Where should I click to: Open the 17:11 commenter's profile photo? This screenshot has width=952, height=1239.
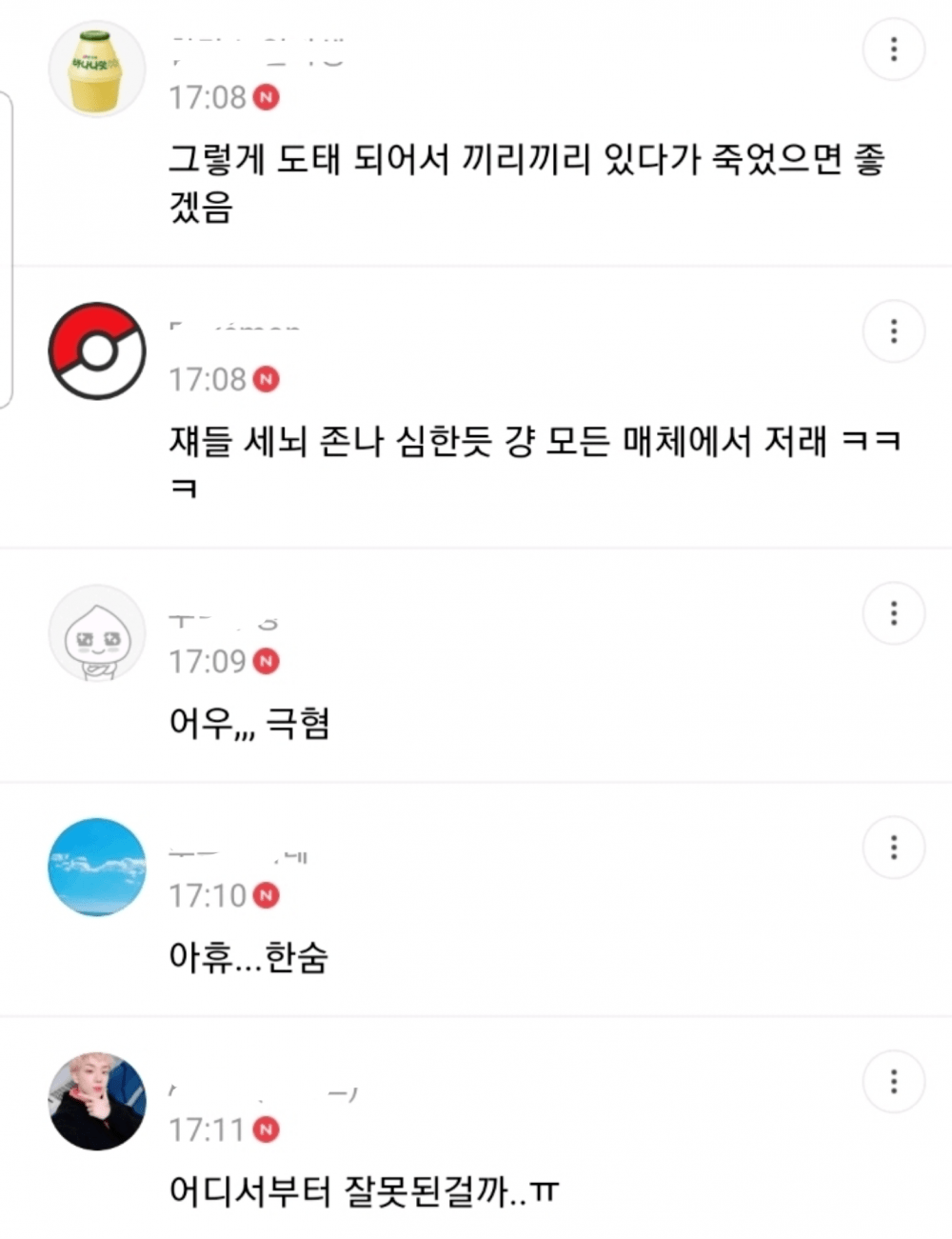tap(97, 1102)
